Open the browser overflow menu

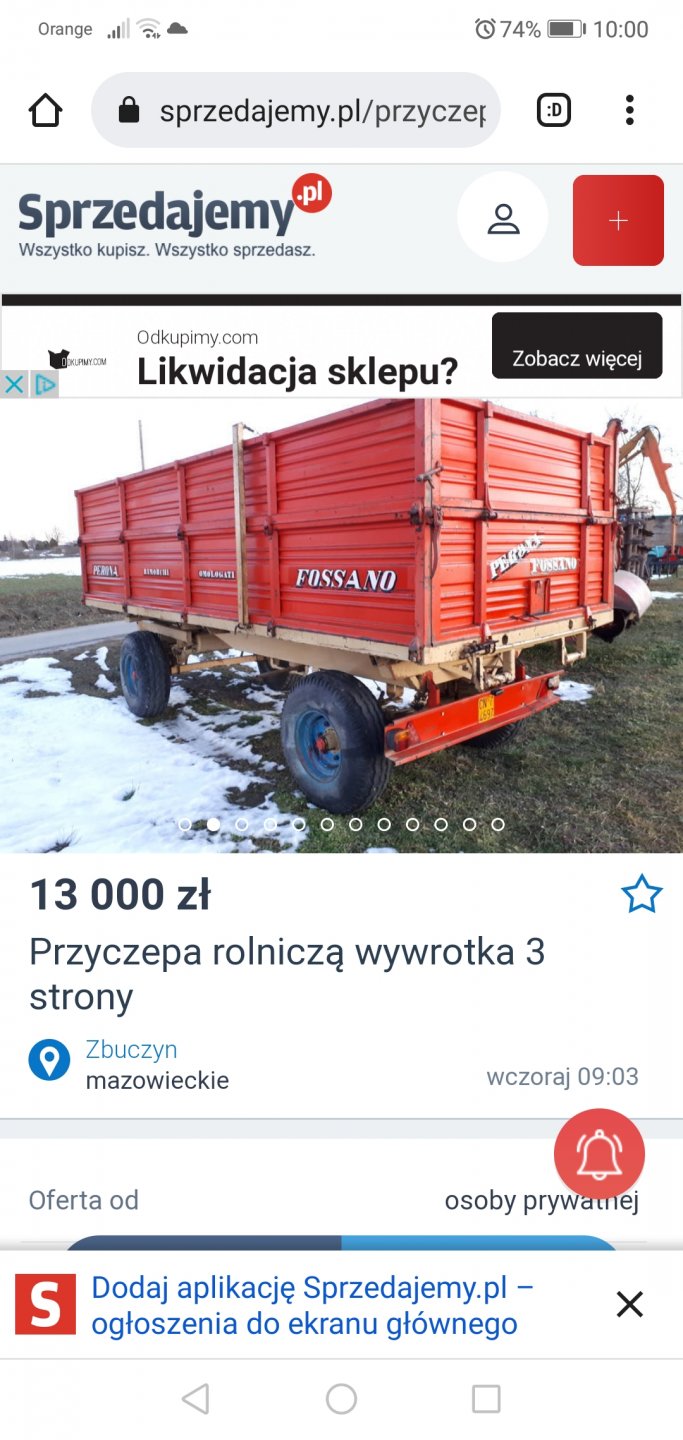629,110
